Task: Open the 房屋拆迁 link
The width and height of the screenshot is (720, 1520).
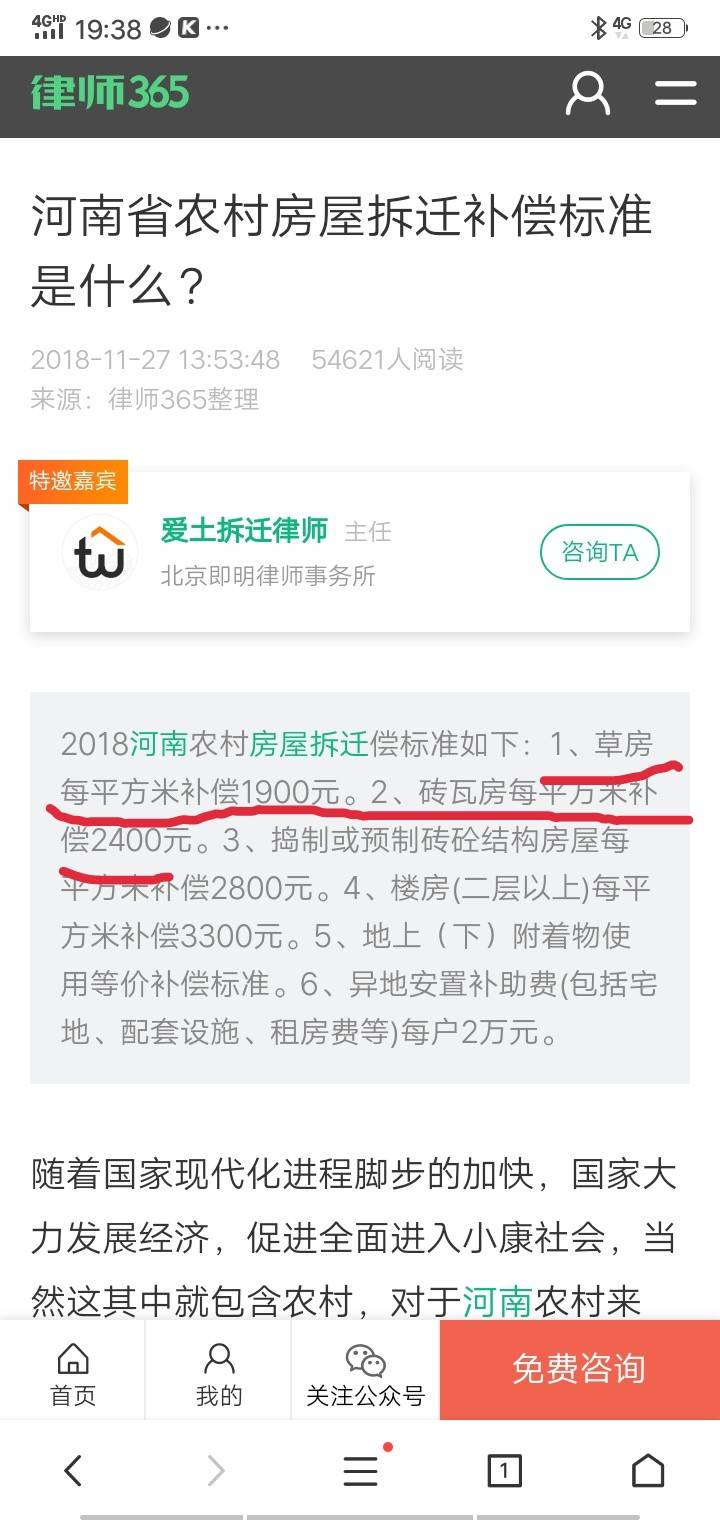Action: tap(309, 744)
